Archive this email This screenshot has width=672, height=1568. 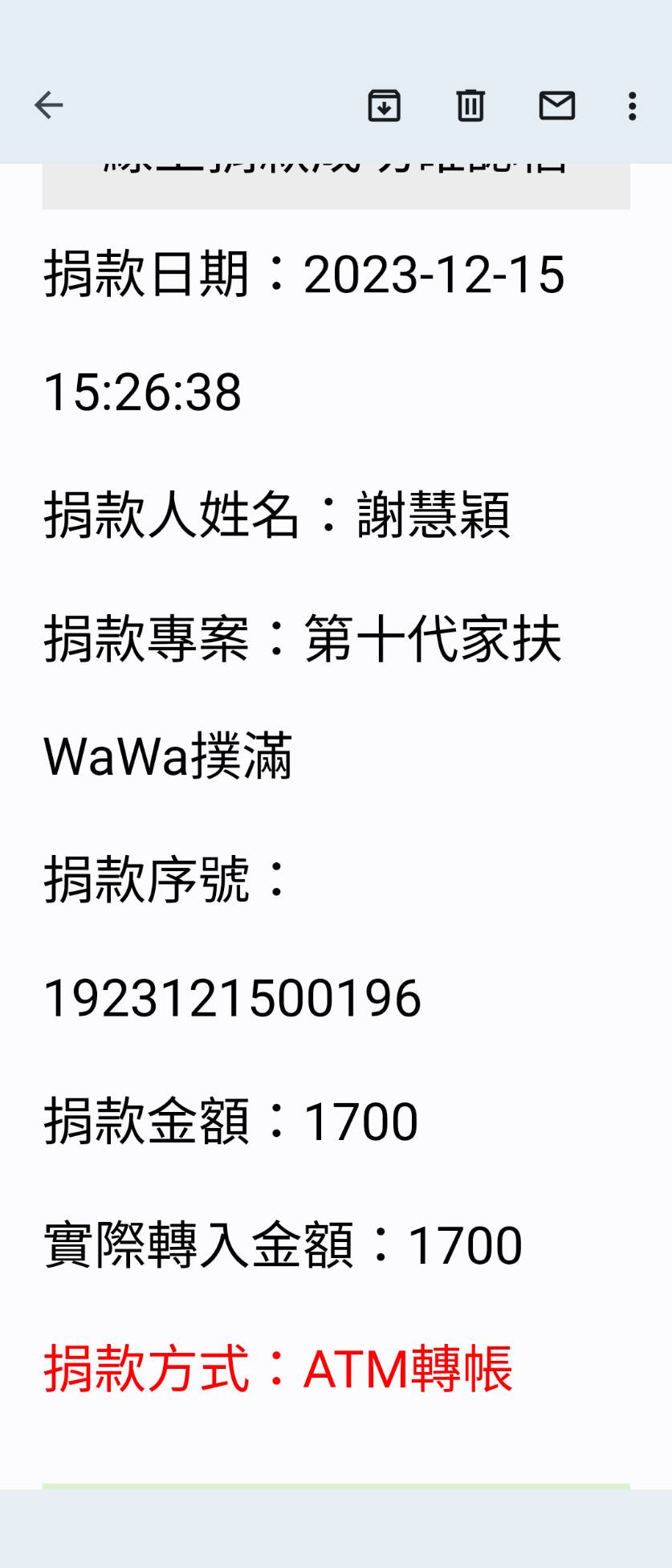tap(384, 105)
